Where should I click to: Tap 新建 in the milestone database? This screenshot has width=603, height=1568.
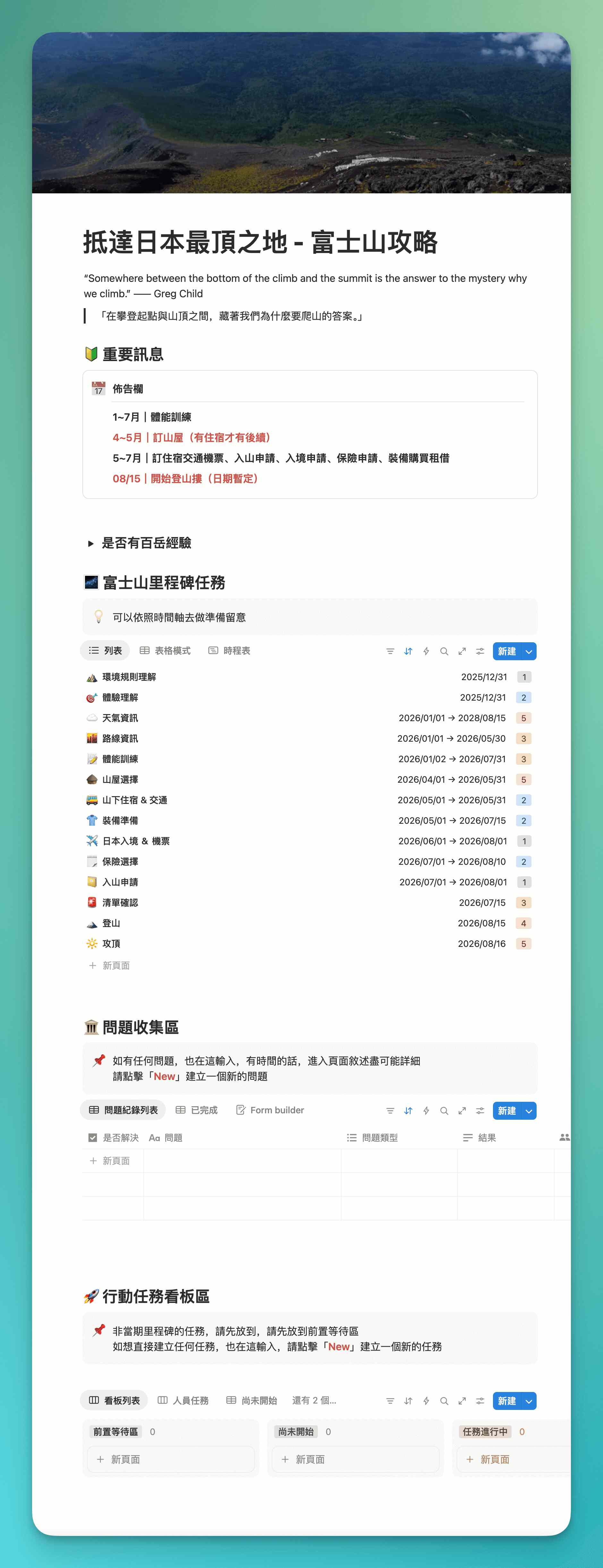click(507, 651)
